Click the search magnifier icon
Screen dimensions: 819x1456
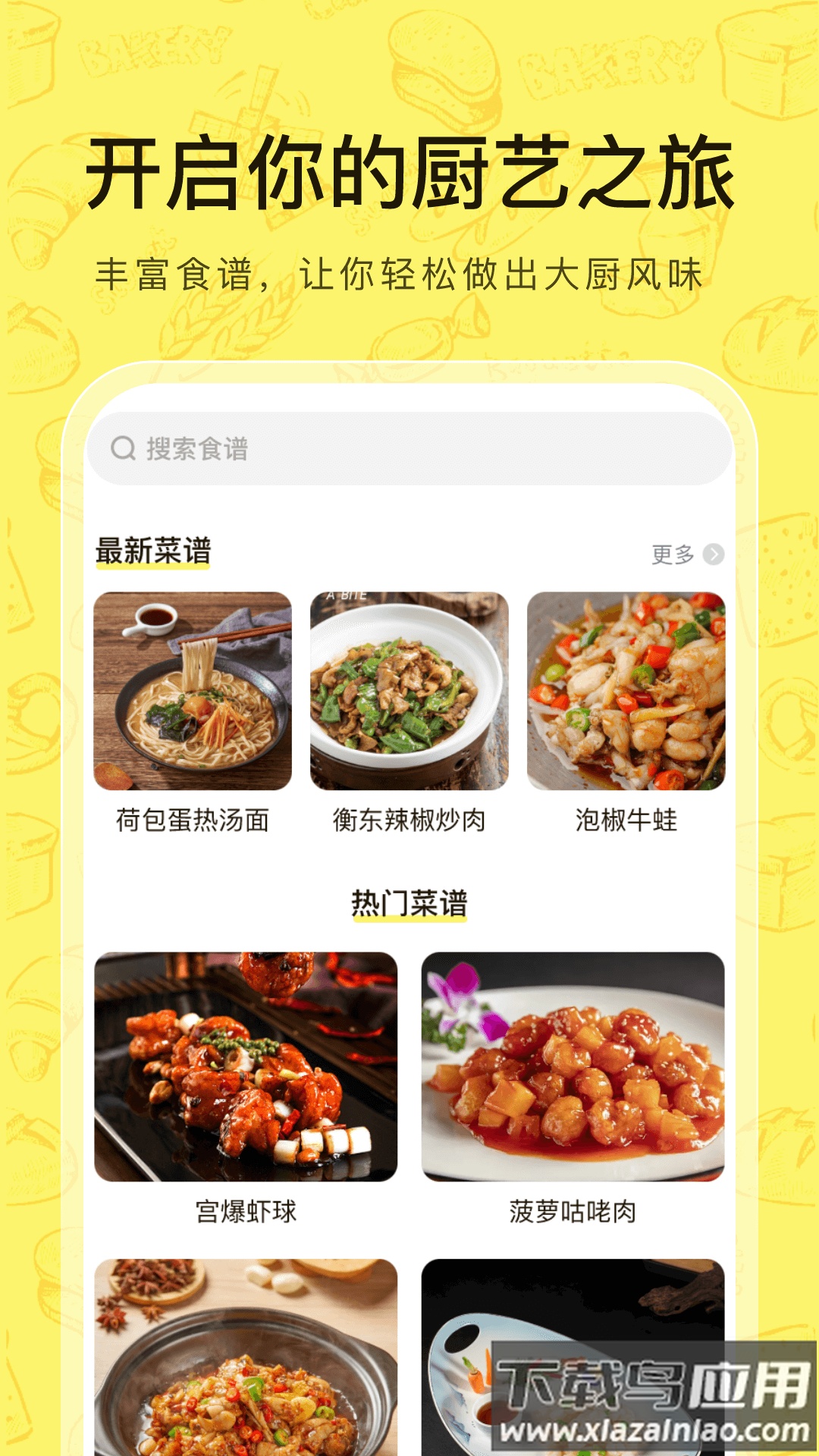(121, 449)
